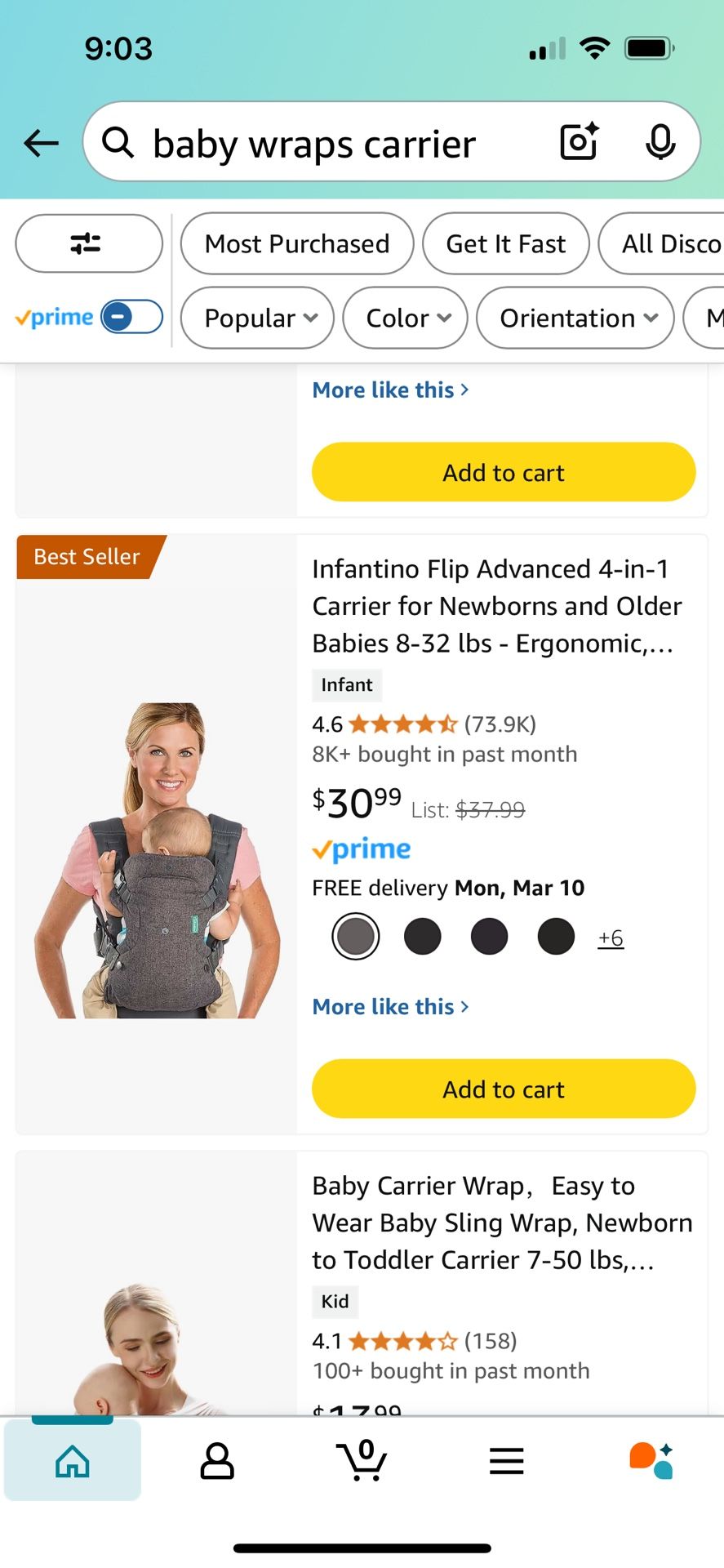This screenshot has height=1568, width=724.
Task: Expand the Color dropdown
Action: click(406, 318)
